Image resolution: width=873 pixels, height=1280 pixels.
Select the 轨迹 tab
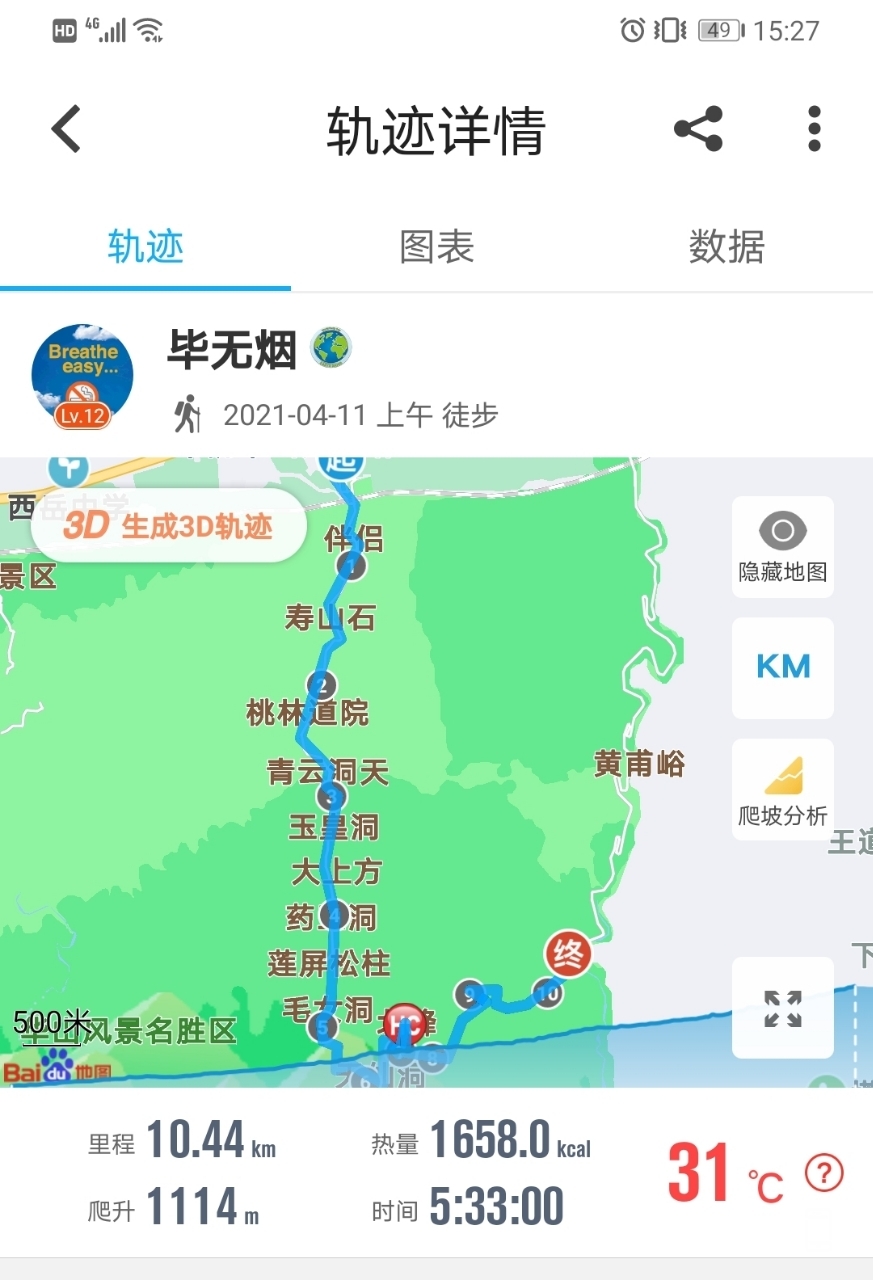click(x=146, y=247)
